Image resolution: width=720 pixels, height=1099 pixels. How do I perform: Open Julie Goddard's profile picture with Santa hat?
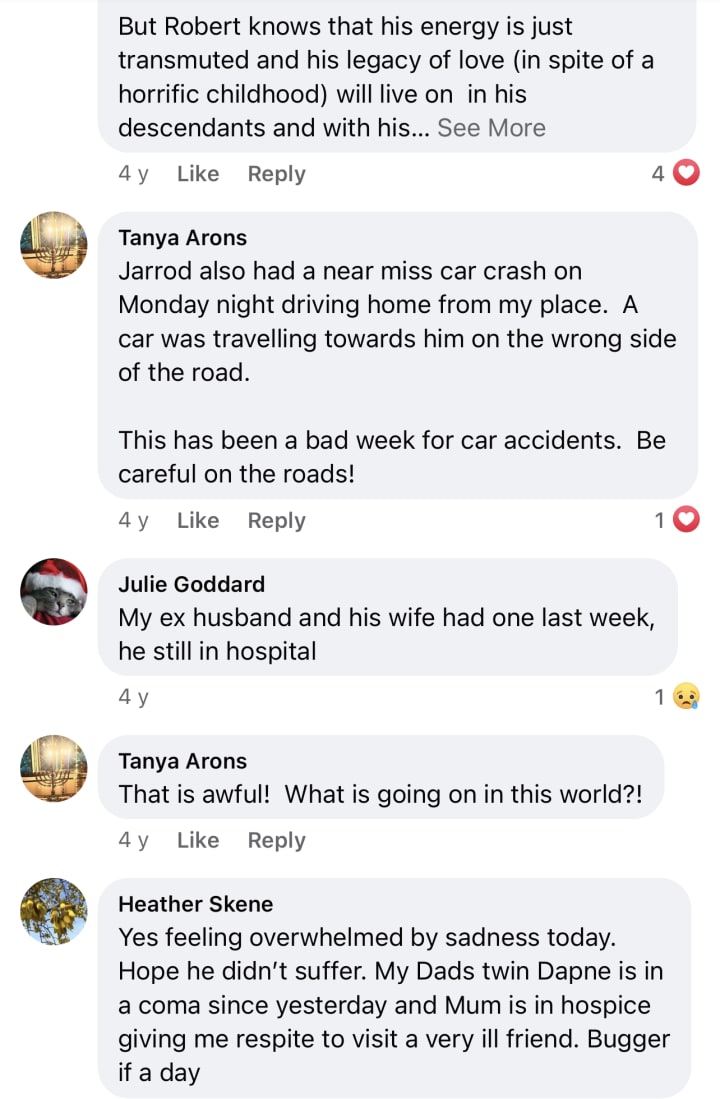tap(54, 592)
